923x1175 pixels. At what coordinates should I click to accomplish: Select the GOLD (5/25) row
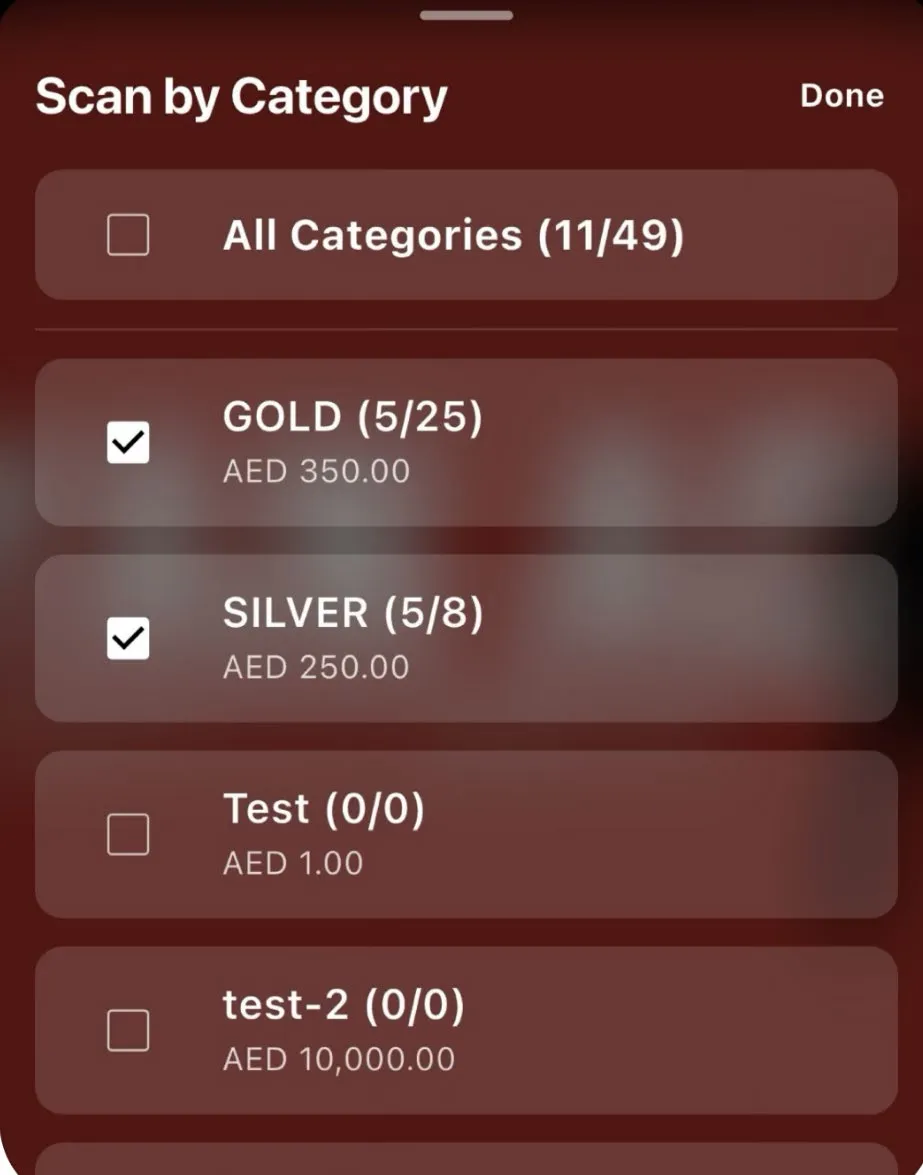(353, 418)
